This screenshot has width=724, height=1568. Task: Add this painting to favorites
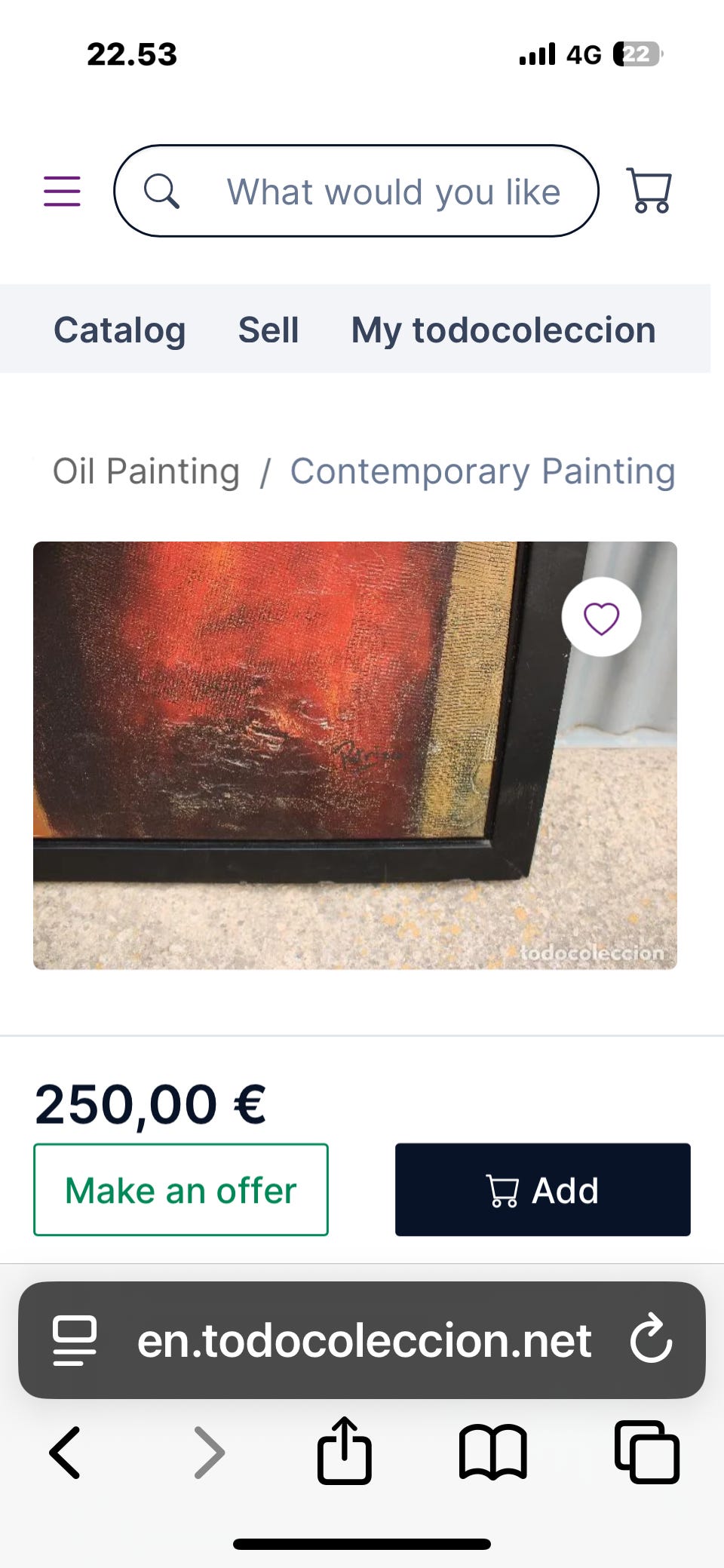click(x=601, y=618)
